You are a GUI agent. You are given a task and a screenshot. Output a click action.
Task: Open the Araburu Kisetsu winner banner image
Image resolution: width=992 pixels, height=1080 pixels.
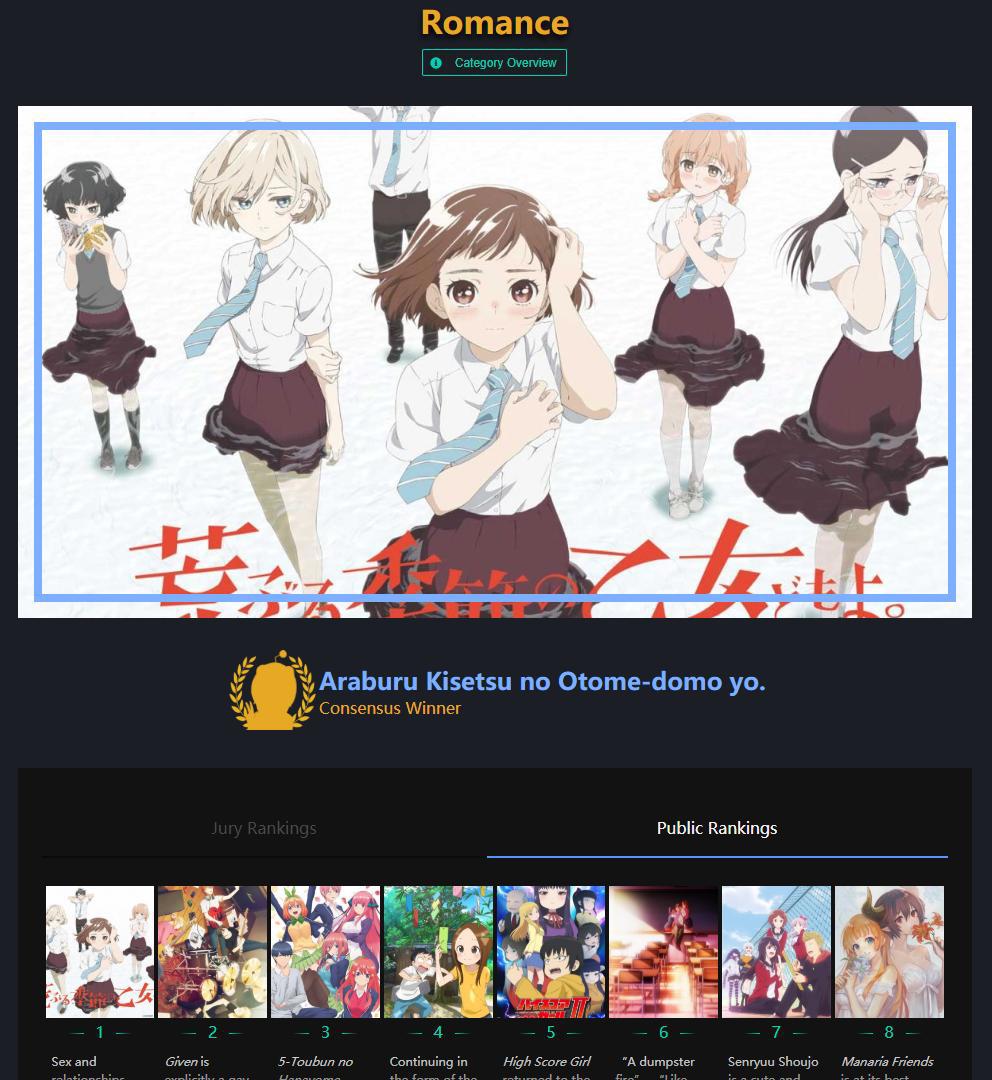(x=495, y=362)
